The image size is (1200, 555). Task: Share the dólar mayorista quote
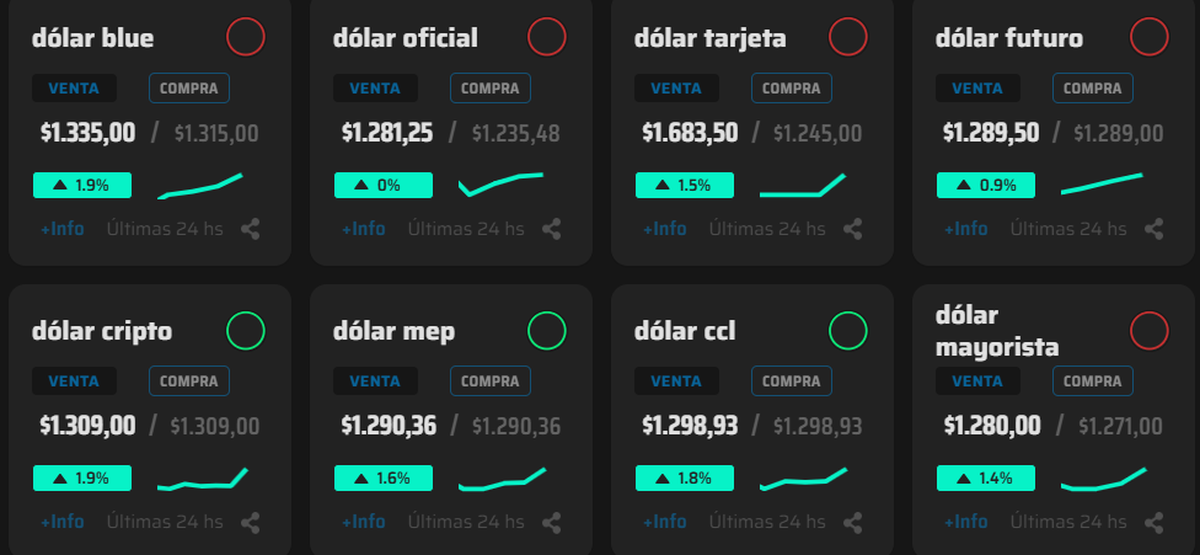pyautogui.click(x=1154, y=522)
